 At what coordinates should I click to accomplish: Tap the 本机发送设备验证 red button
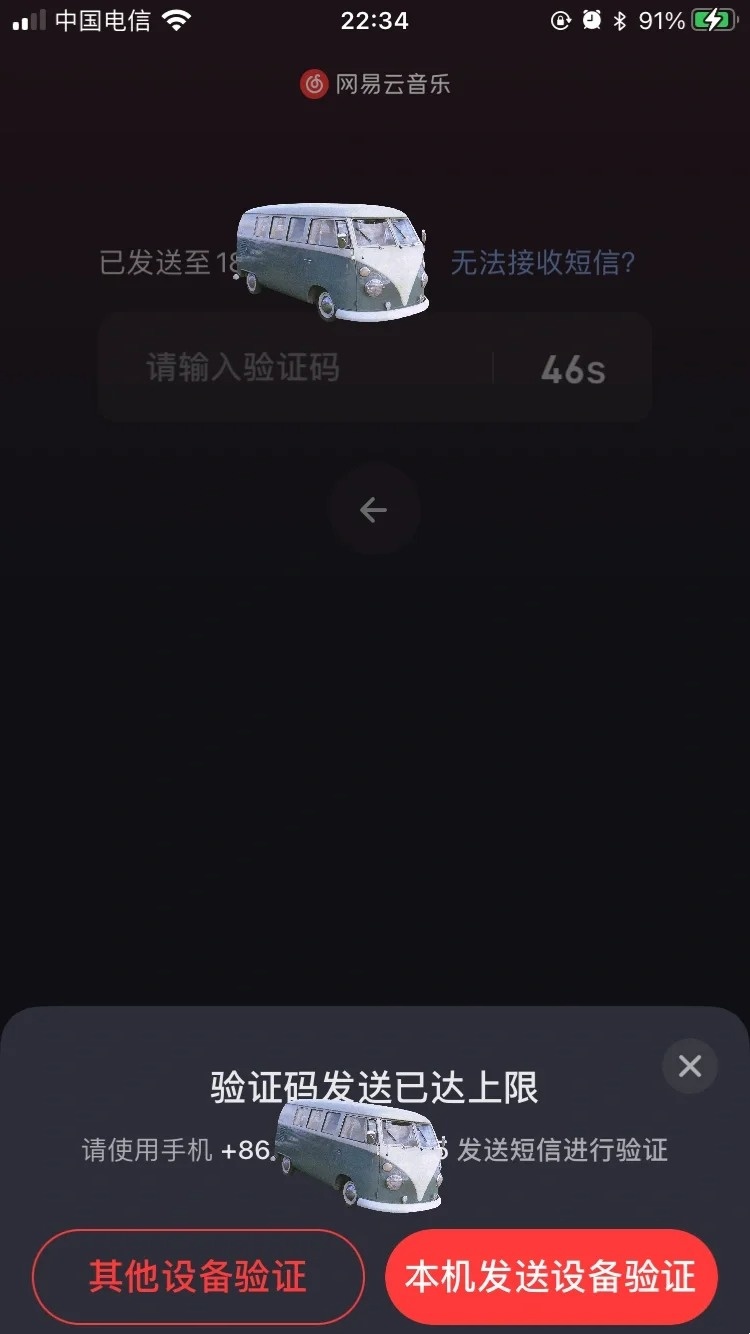point(553,1277)
